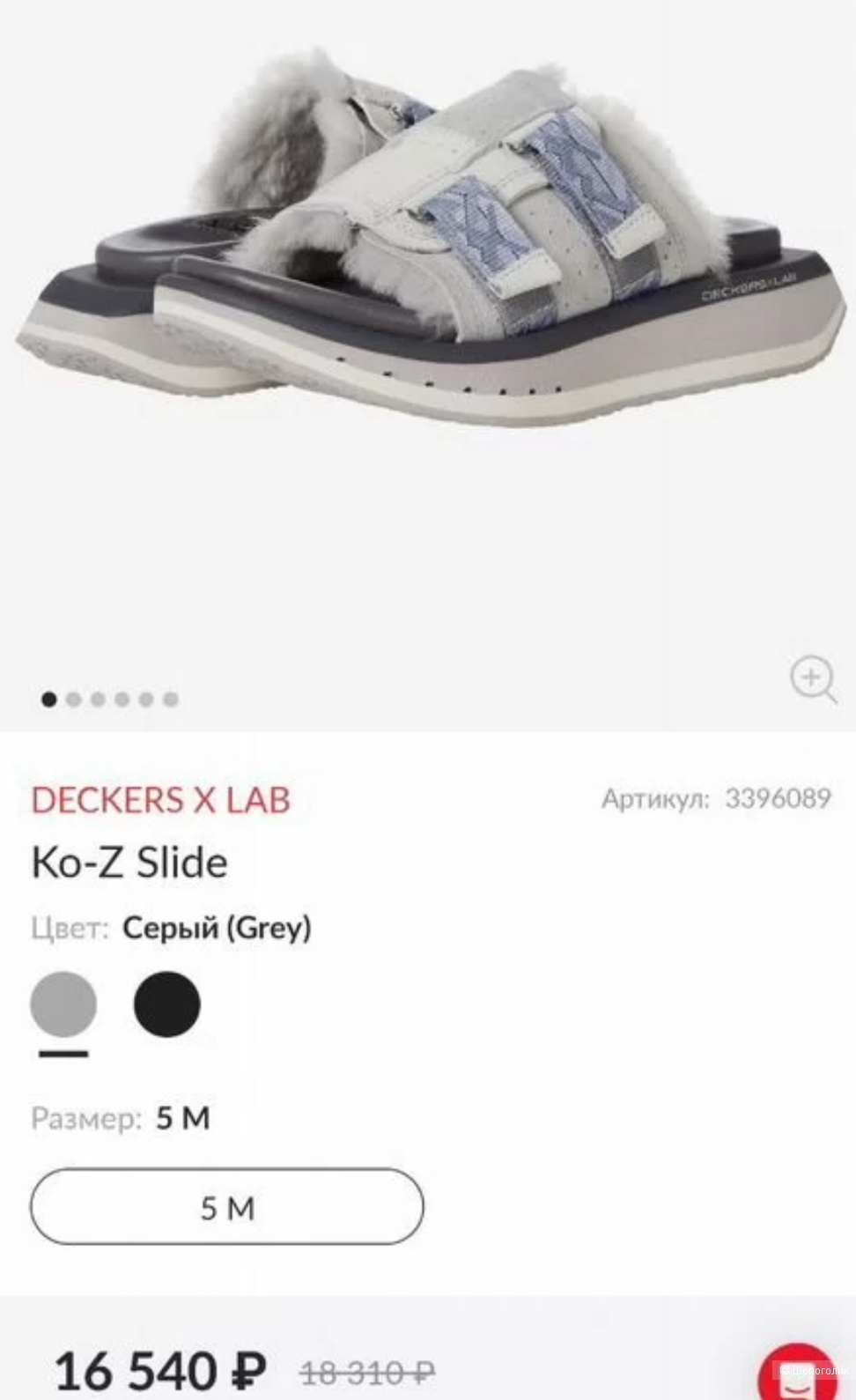Open the DECKERS X LAB brand page
Viewport: 856px width, 1400px height.
[160, 800]
